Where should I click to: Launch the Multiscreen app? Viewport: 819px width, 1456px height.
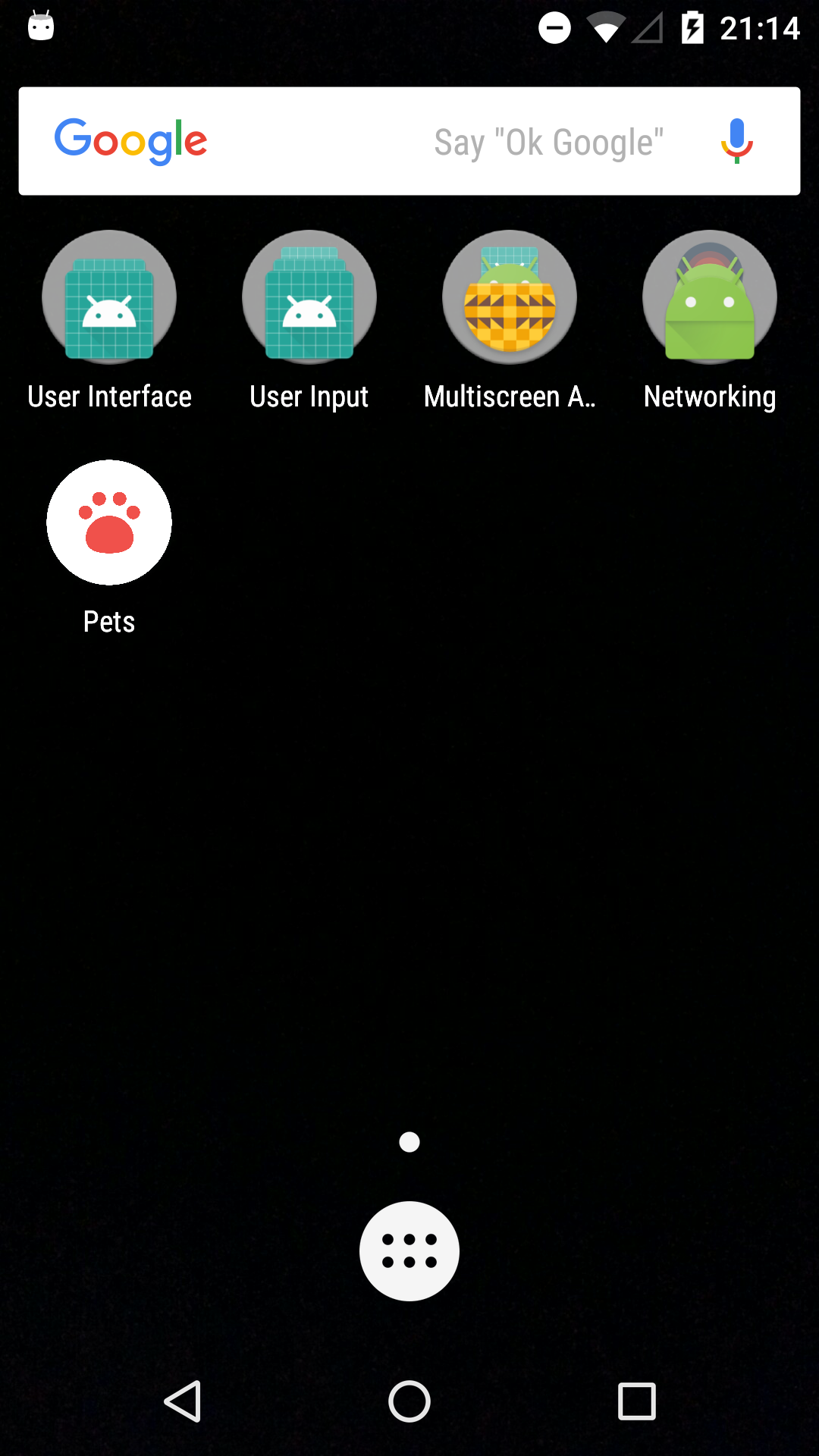click(510, 297)
